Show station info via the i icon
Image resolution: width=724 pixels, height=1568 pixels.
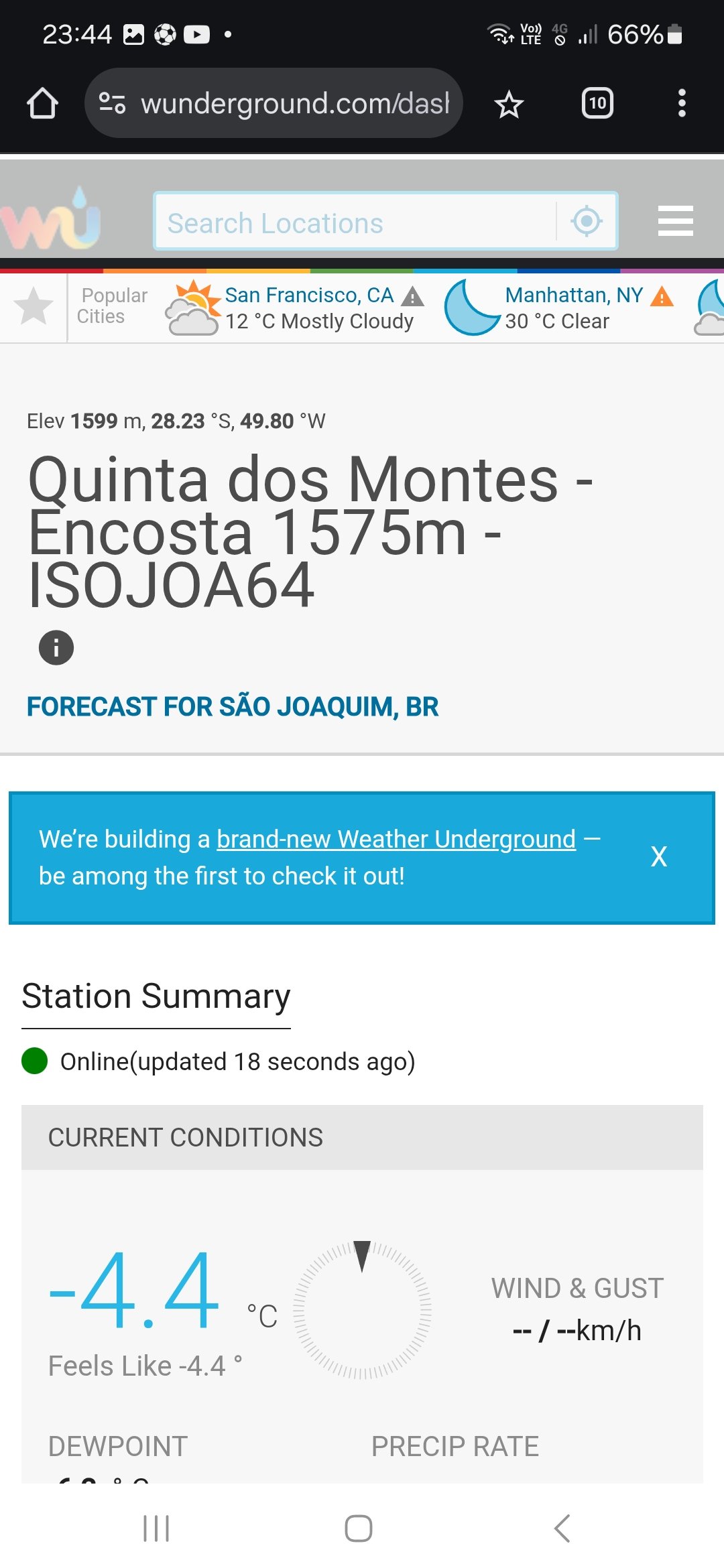(56, 647)
